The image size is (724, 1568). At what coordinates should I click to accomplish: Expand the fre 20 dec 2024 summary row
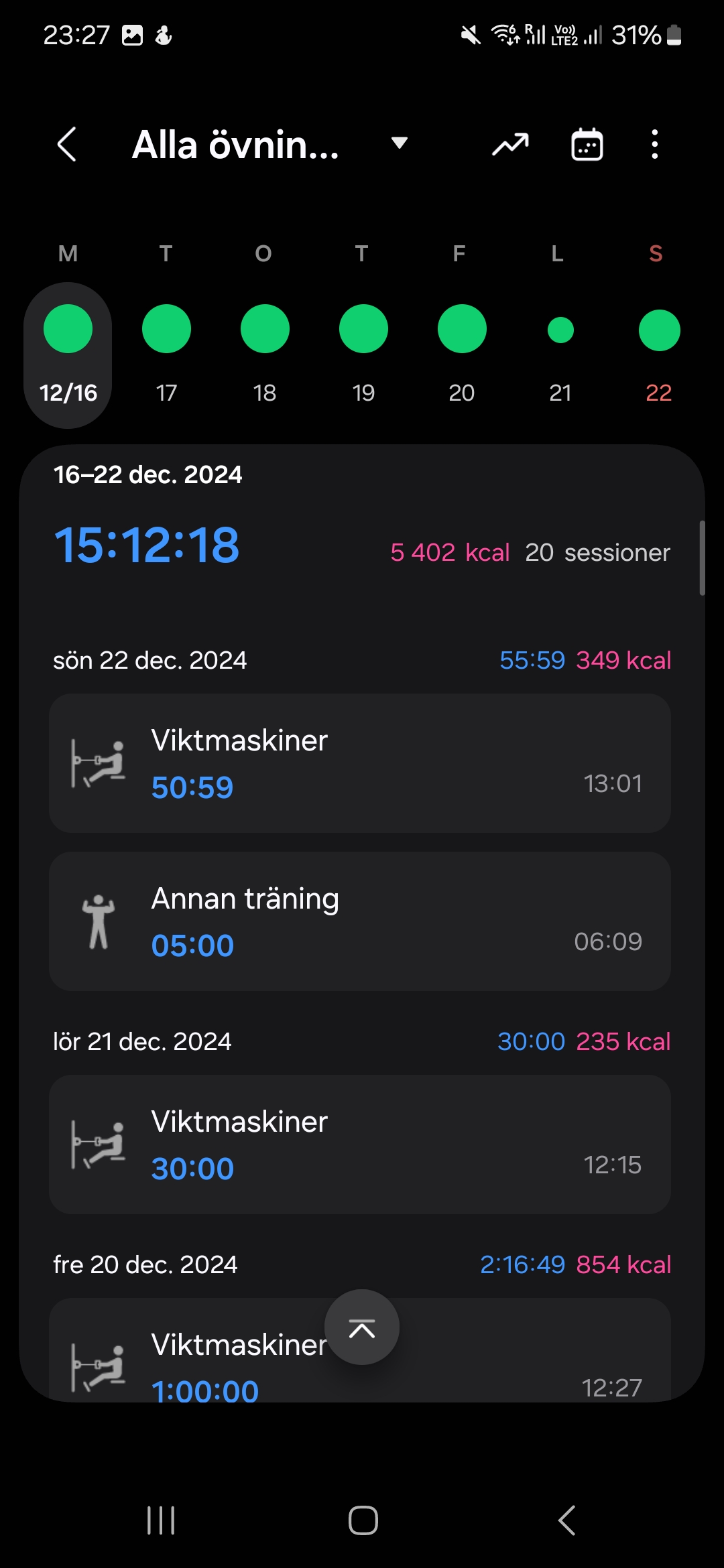click(x=362, y=1264)
